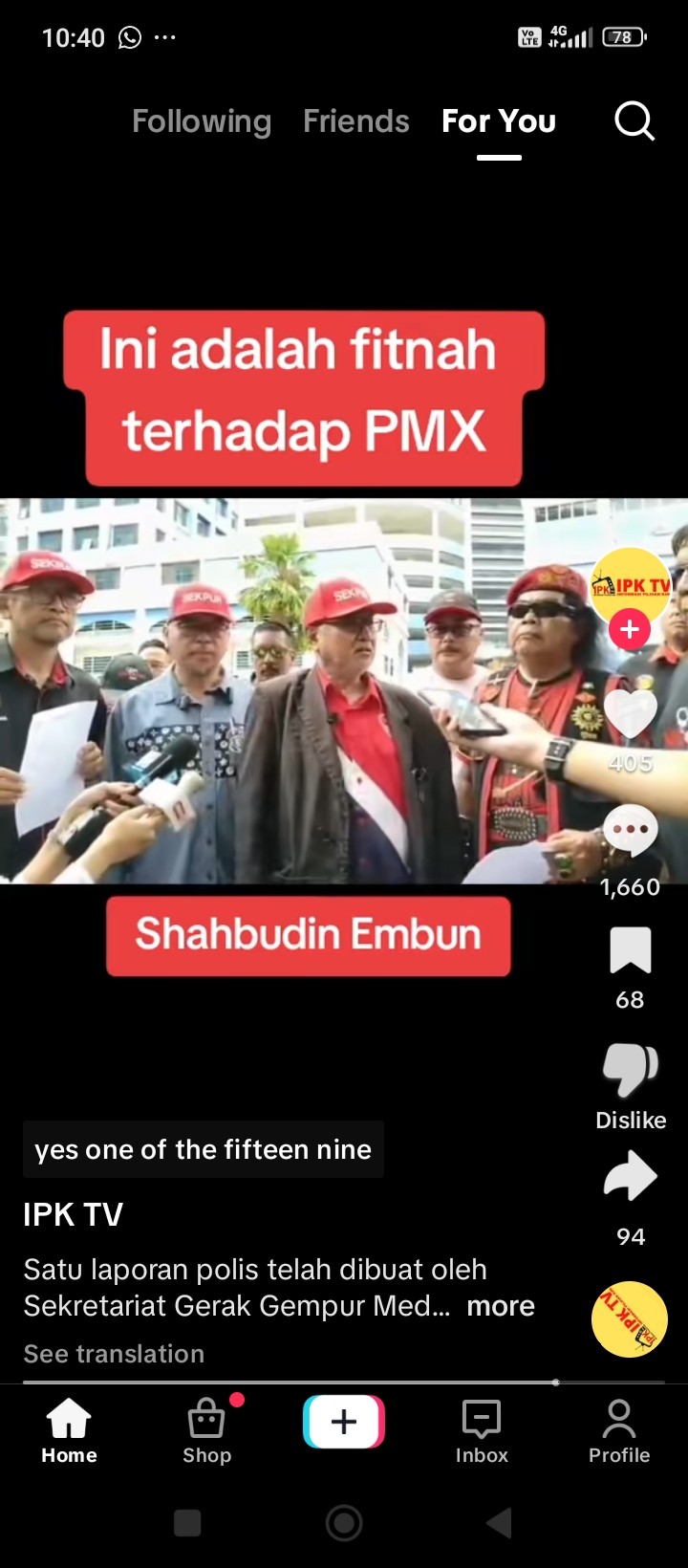Select the For You tab

click(x=499, y=121)
